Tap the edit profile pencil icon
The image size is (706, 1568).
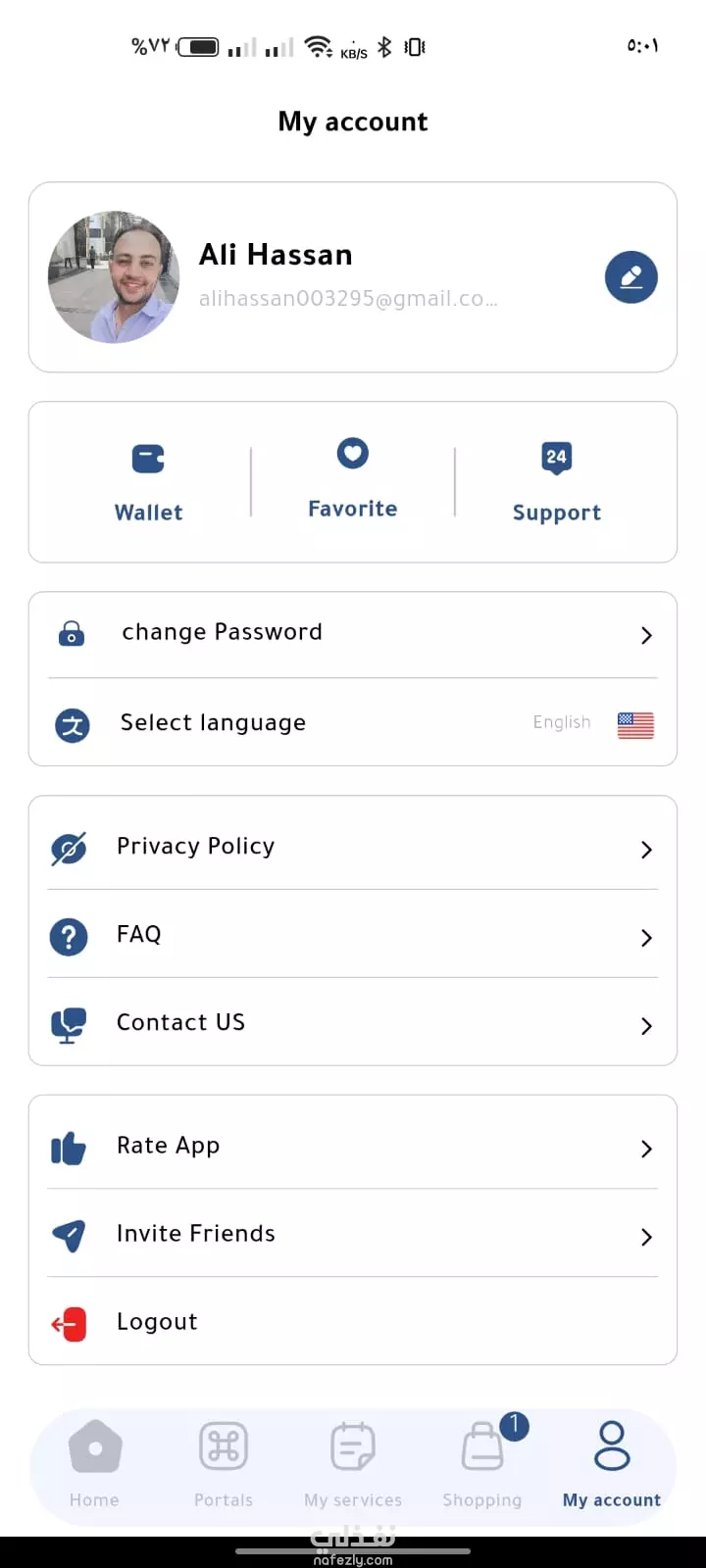[x=630, y=277]
